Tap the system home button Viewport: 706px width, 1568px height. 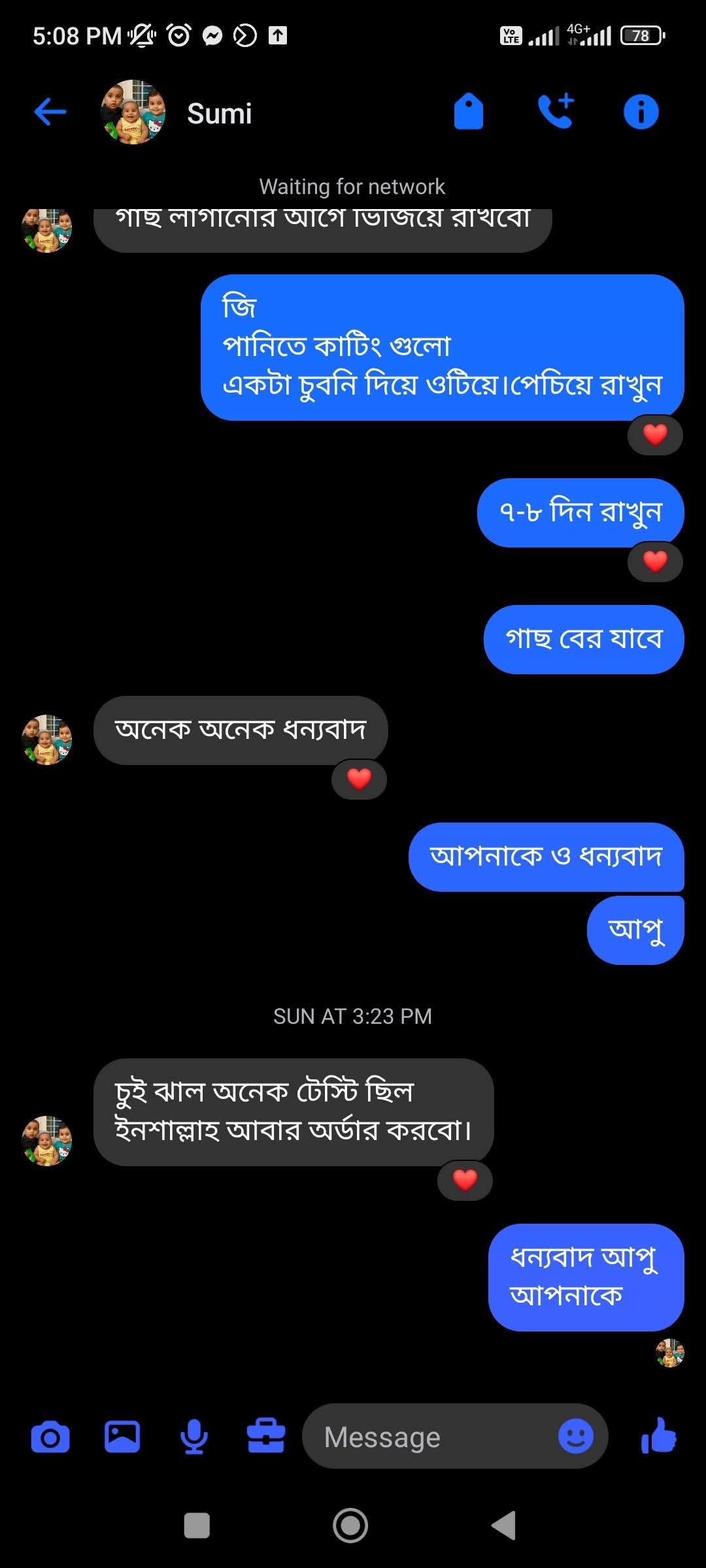(x=350, y=1526)
